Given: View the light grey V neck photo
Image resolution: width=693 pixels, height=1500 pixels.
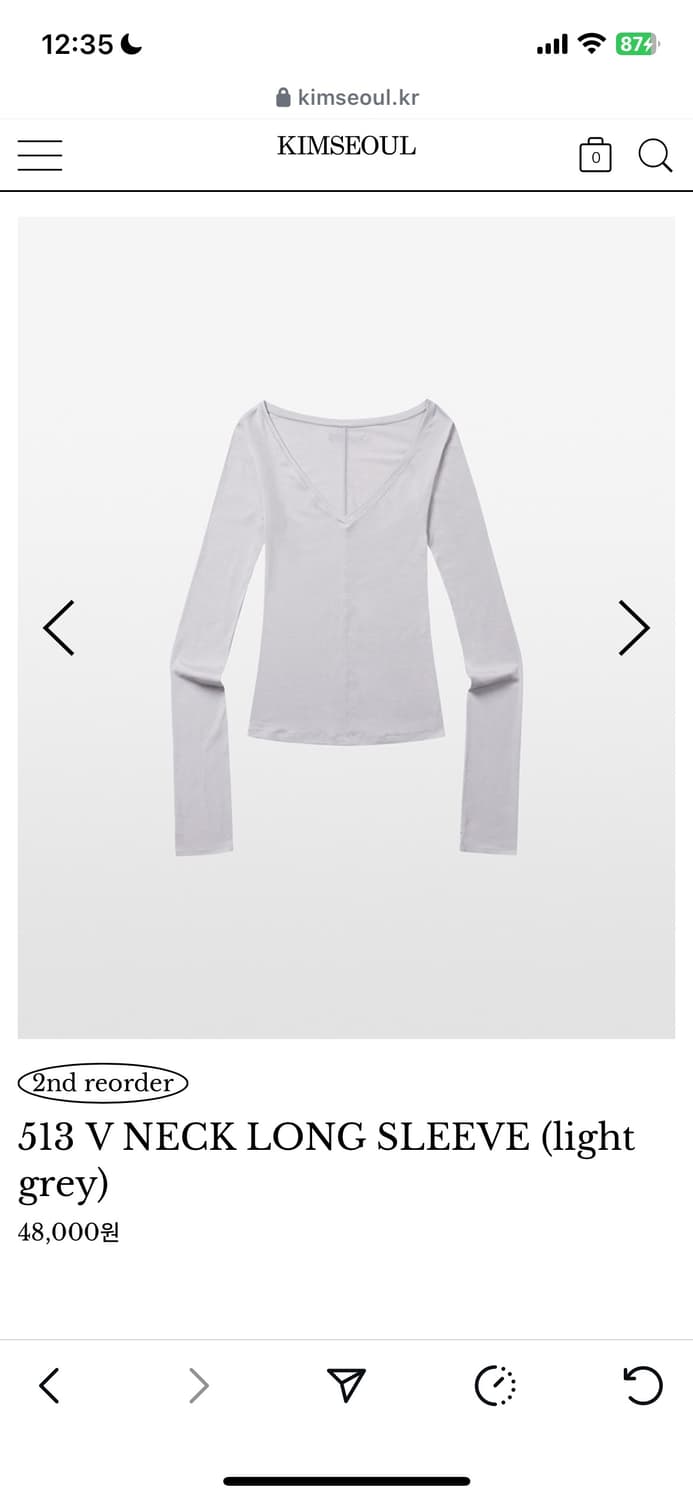Looking at the screenshot, I should tap(346, 626).
